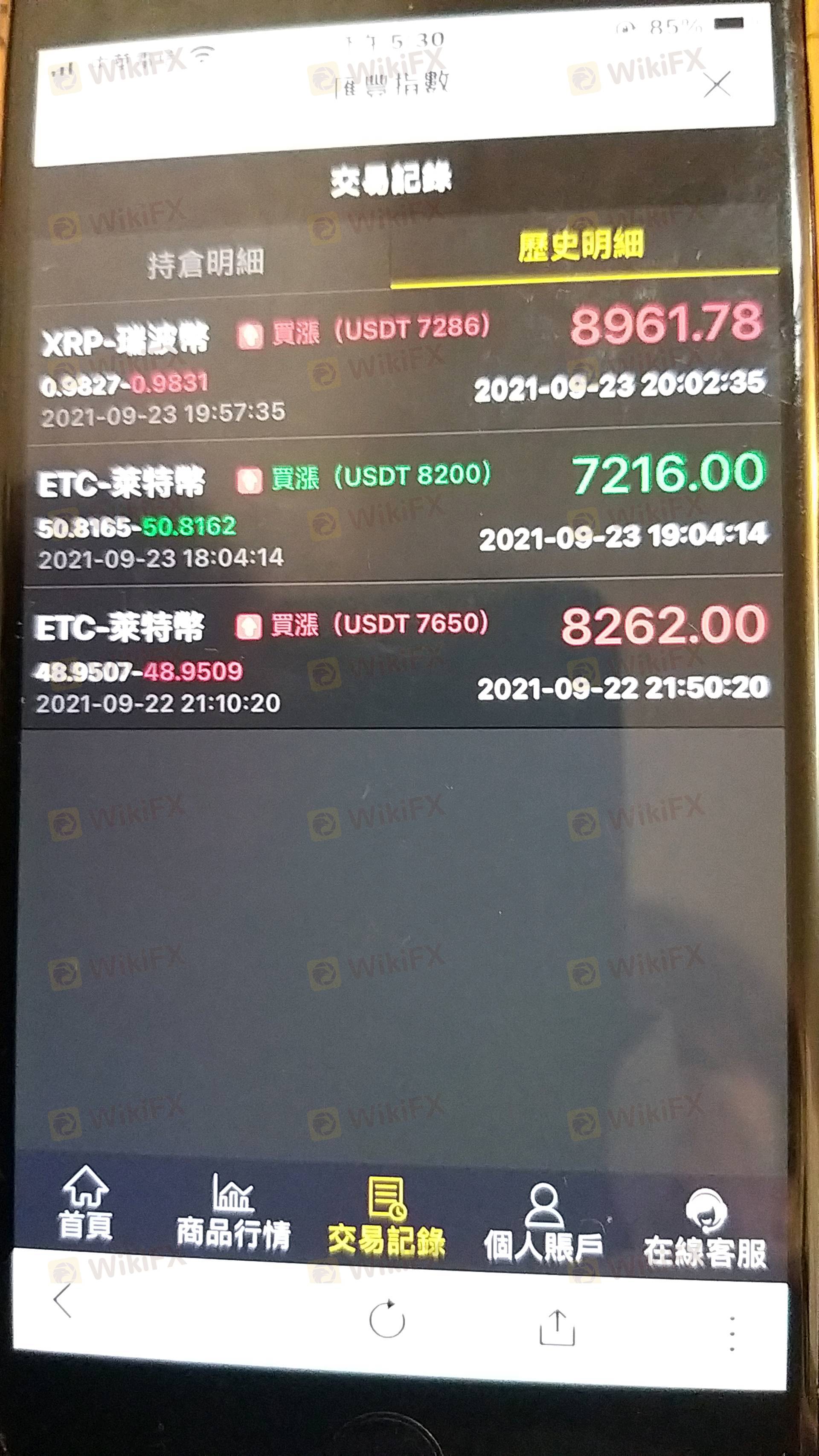
Task: Close the web page with X icon
Action: tap(717, 84)
